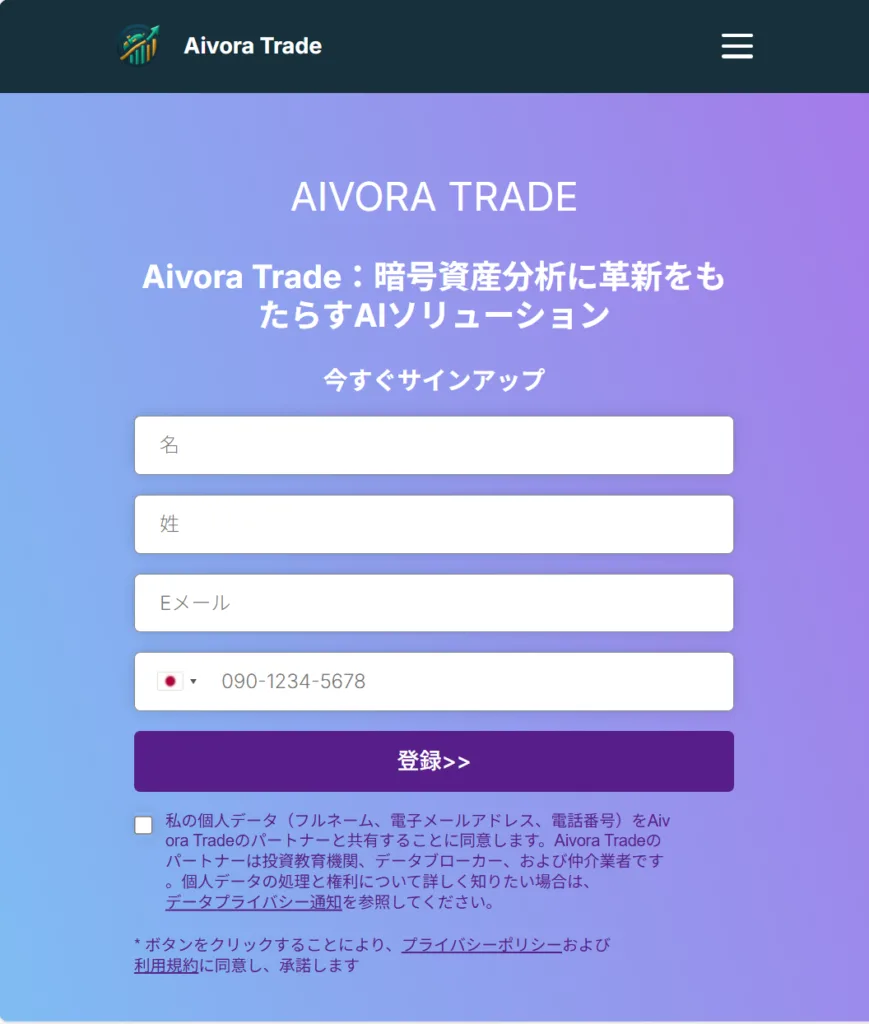Tap the phone number field 090-1234-5678
869x1024 pixels.
(470, 682)
